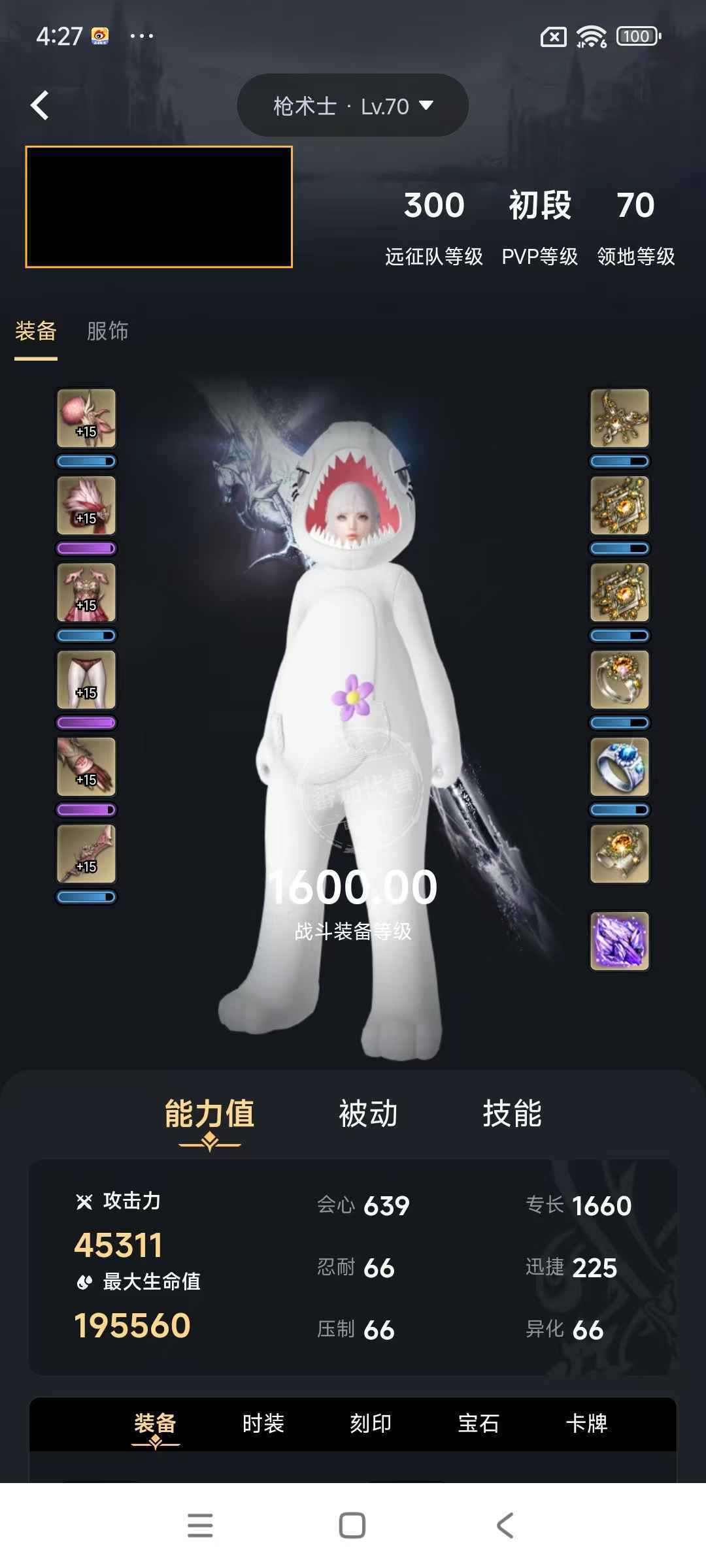This screenshot has width=706, height=1568.
Task: View the blue sapphire ring slot
Action: (x=619, y=766)
